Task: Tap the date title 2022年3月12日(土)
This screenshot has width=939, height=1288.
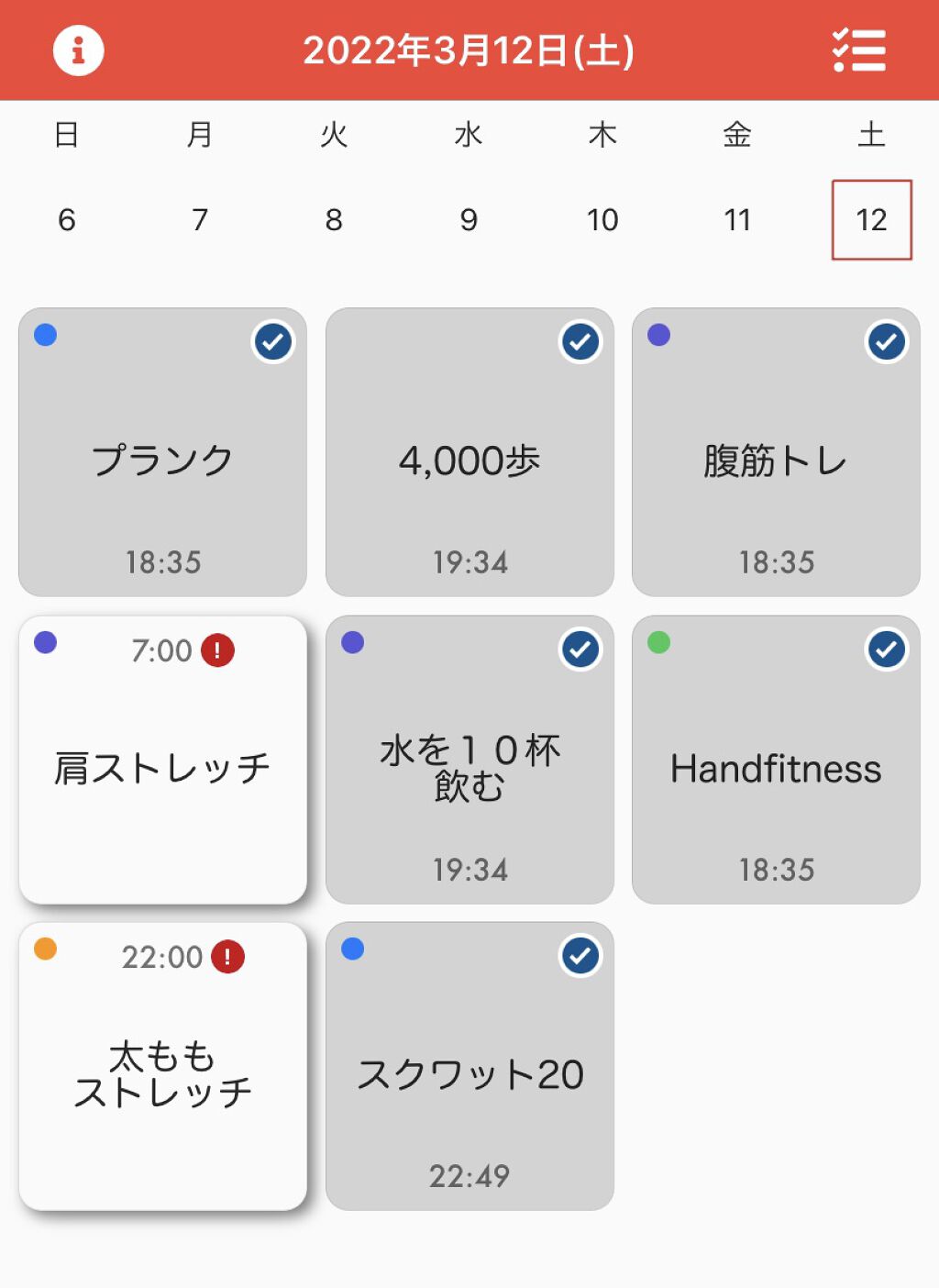Action: (469, 51)
